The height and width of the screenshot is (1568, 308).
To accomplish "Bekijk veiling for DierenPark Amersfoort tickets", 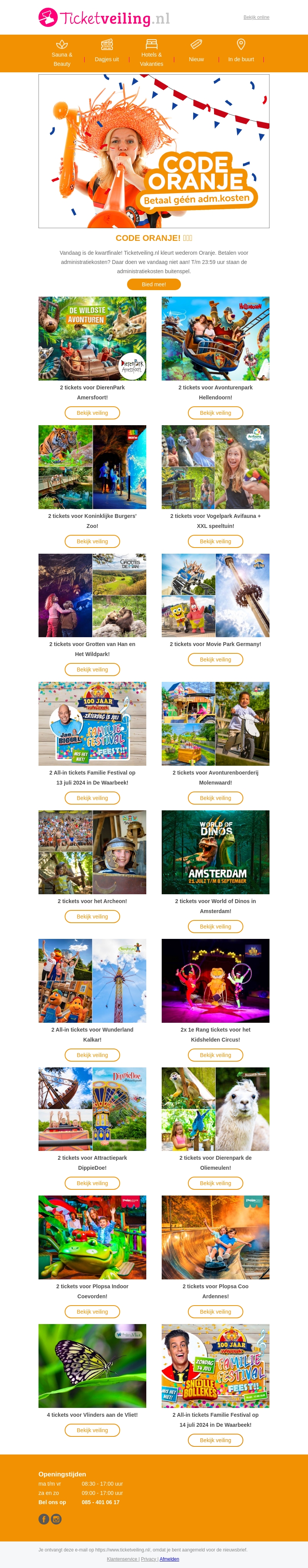I will [x=92, y=413].
